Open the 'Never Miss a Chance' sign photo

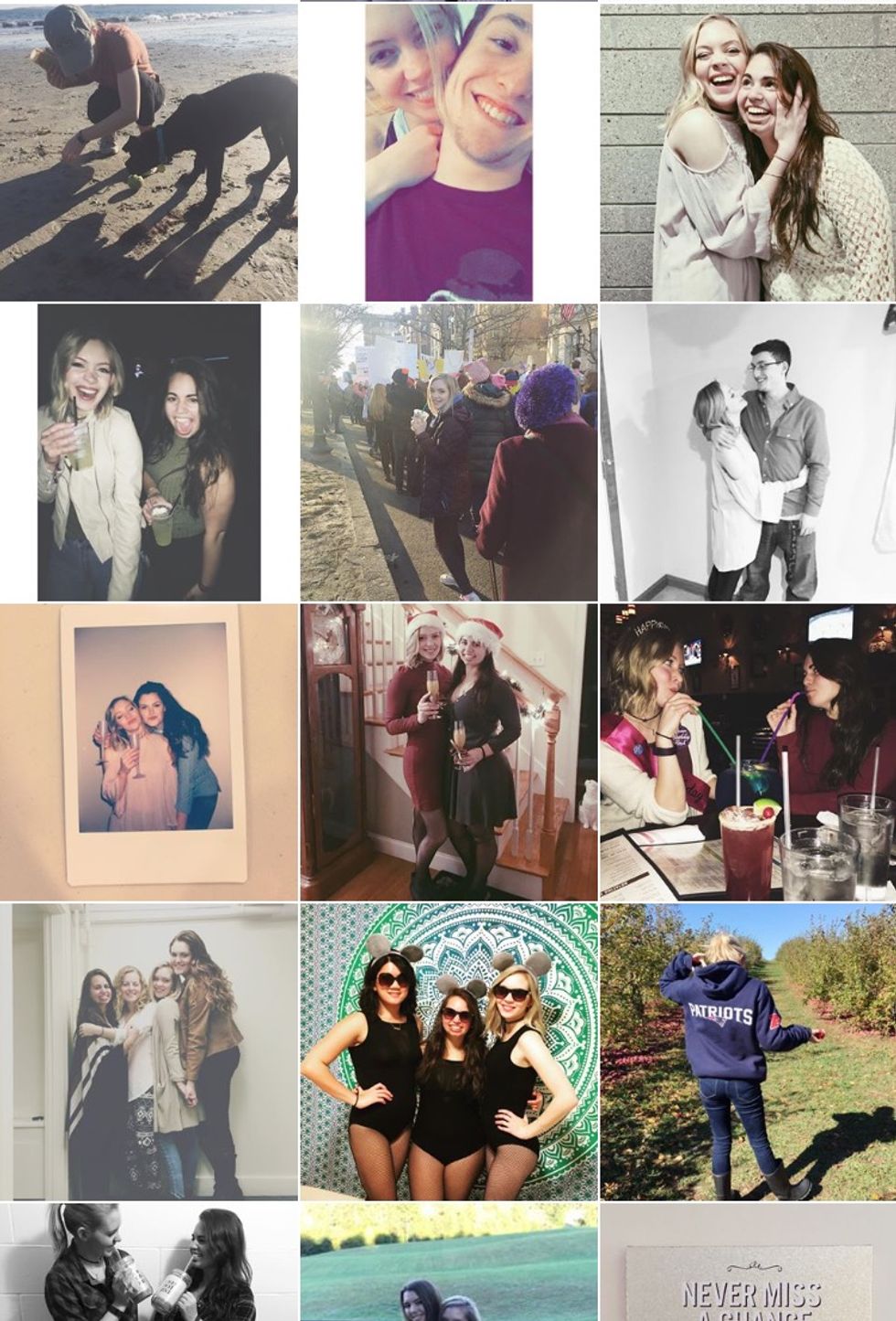pyautogui.click(x=748, y=1263)
